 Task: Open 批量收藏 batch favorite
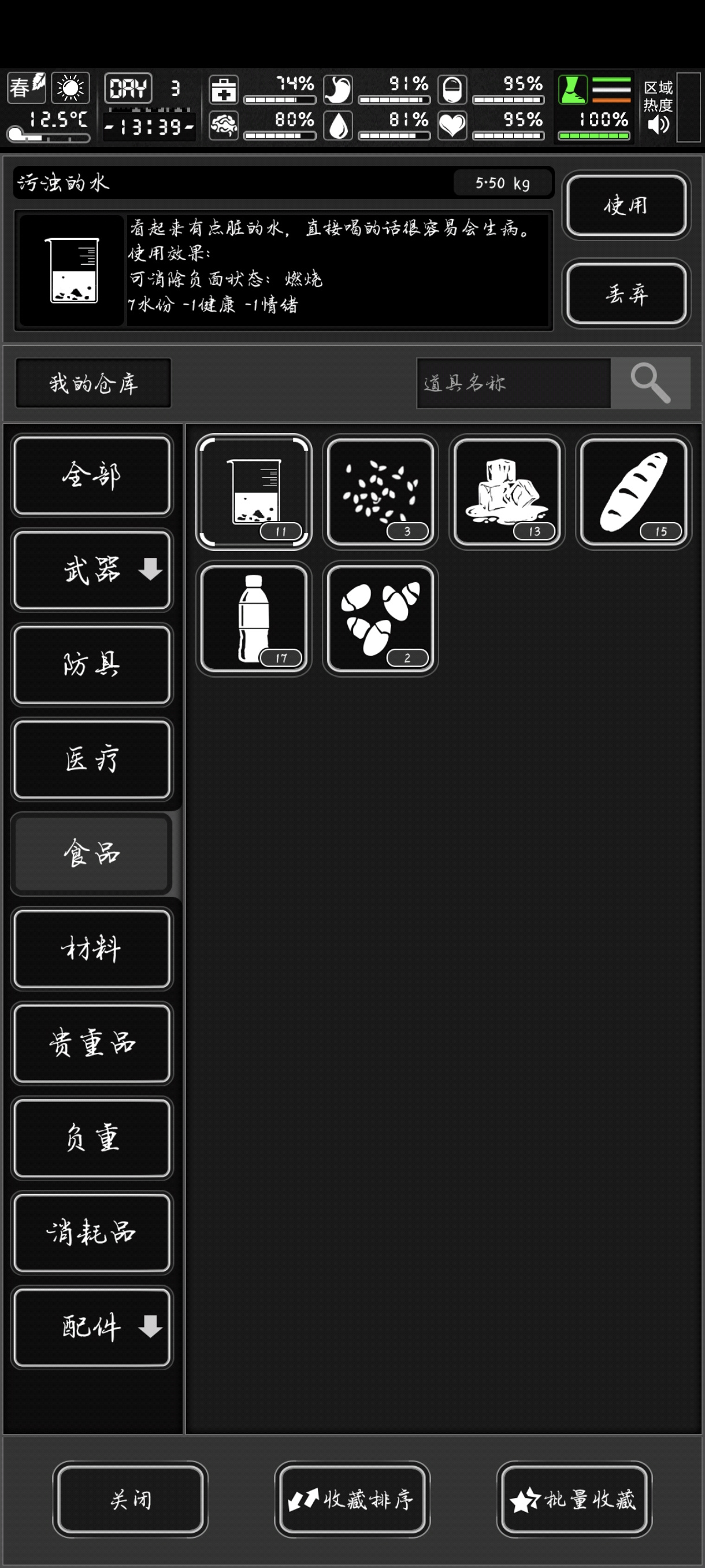[574, 1499]
